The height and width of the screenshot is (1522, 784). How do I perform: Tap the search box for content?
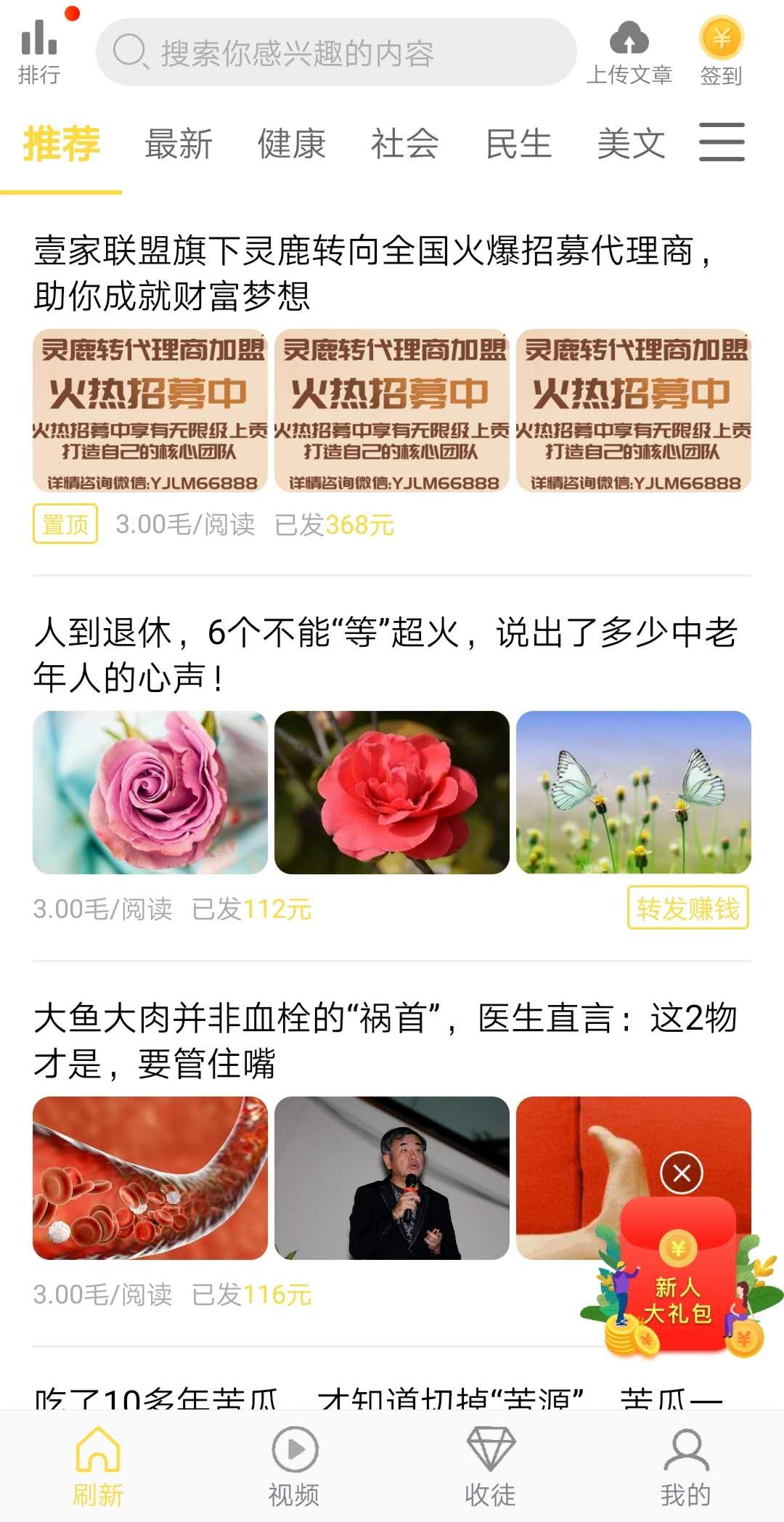click(x=336, y=52)
